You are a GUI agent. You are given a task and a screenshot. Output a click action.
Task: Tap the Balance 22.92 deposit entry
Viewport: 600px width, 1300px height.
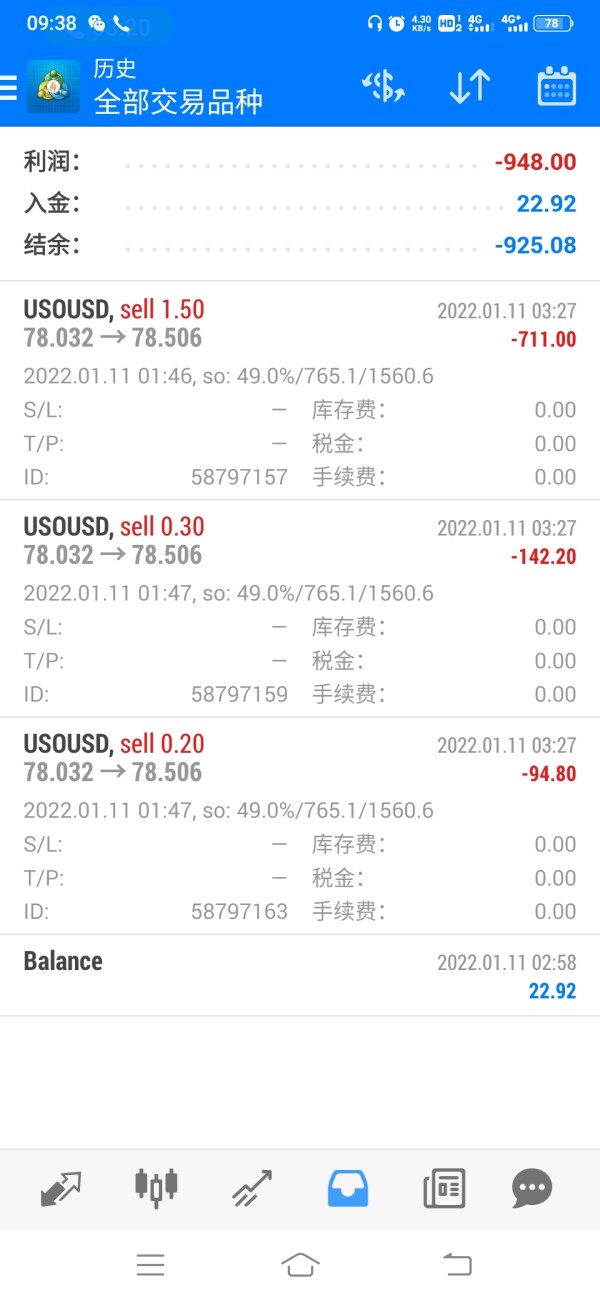click(300, 975)
